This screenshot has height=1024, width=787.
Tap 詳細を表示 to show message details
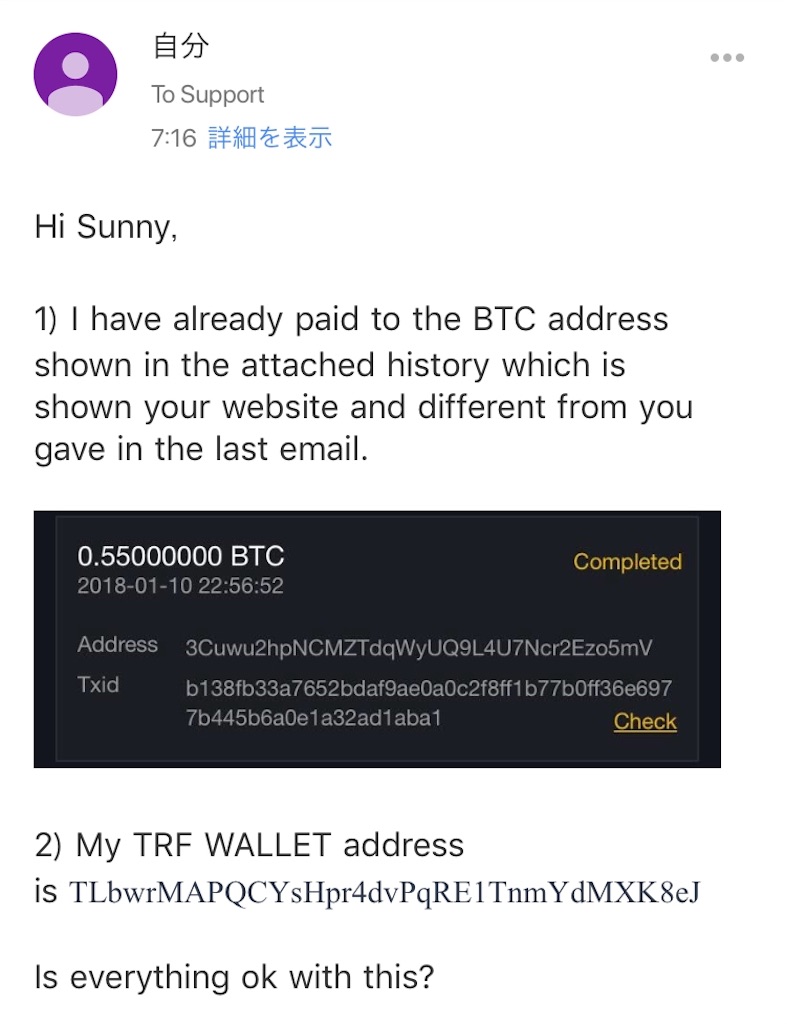click(x=270, y=137)
